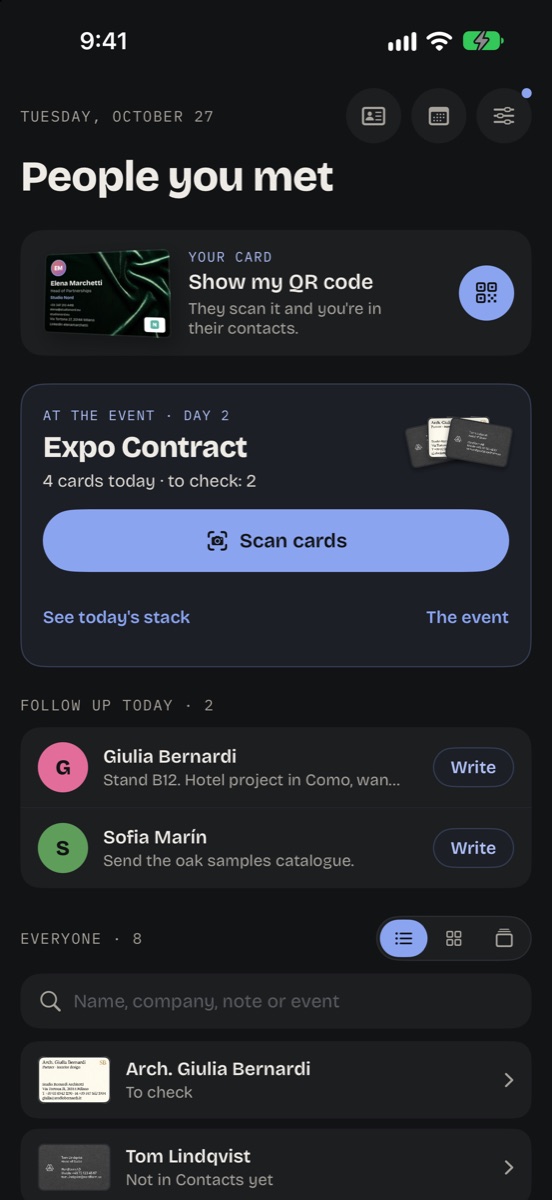Tap Scan cards
Viewport: 552px width, 1200px height.
tap(276, 541)
